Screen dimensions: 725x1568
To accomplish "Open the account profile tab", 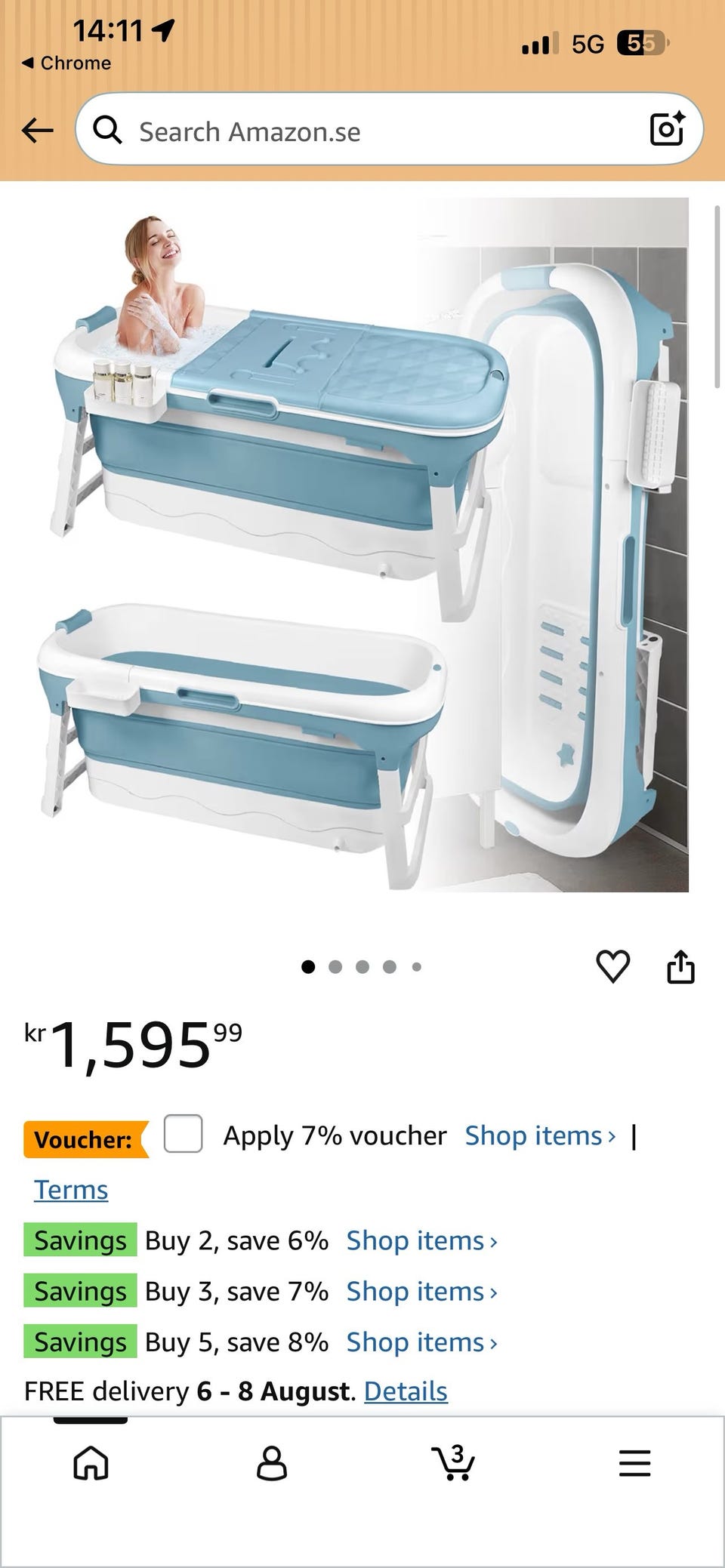I will tap(272, 1463).
